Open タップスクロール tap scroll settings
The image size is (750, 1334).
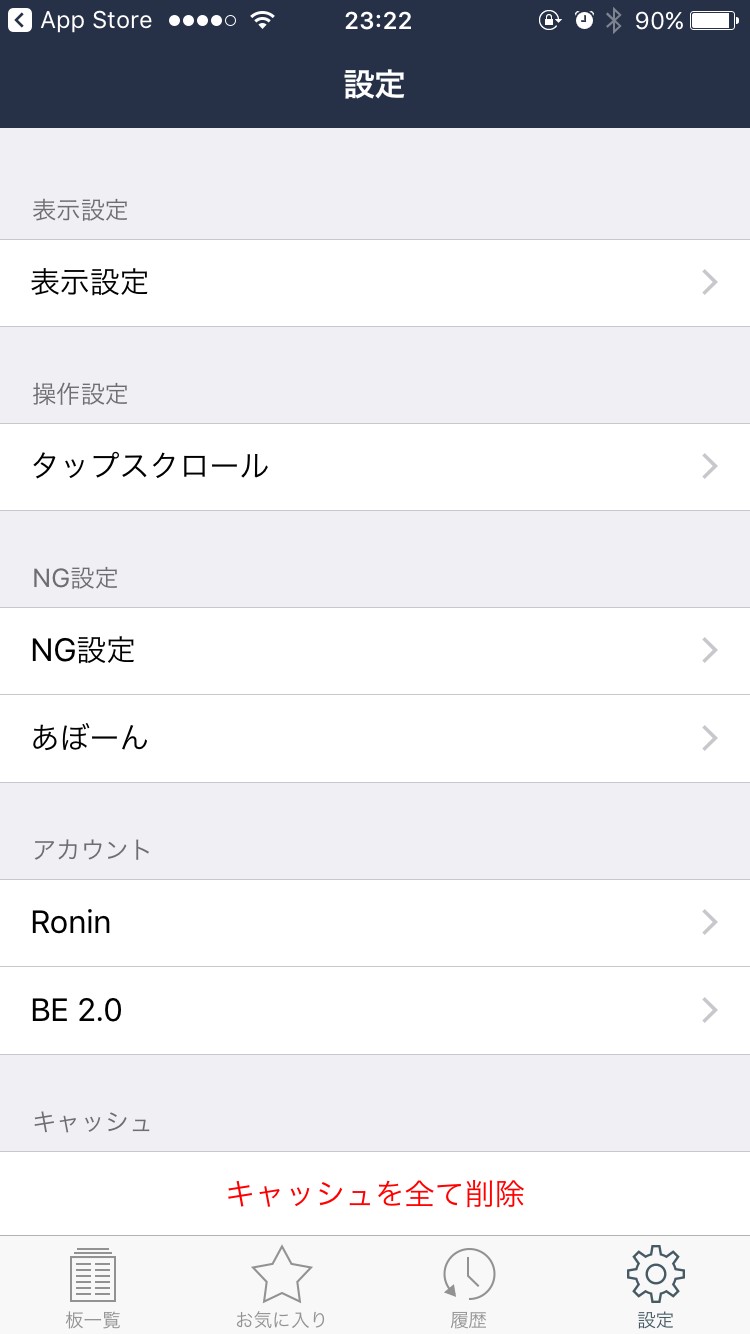pos(375,467)
